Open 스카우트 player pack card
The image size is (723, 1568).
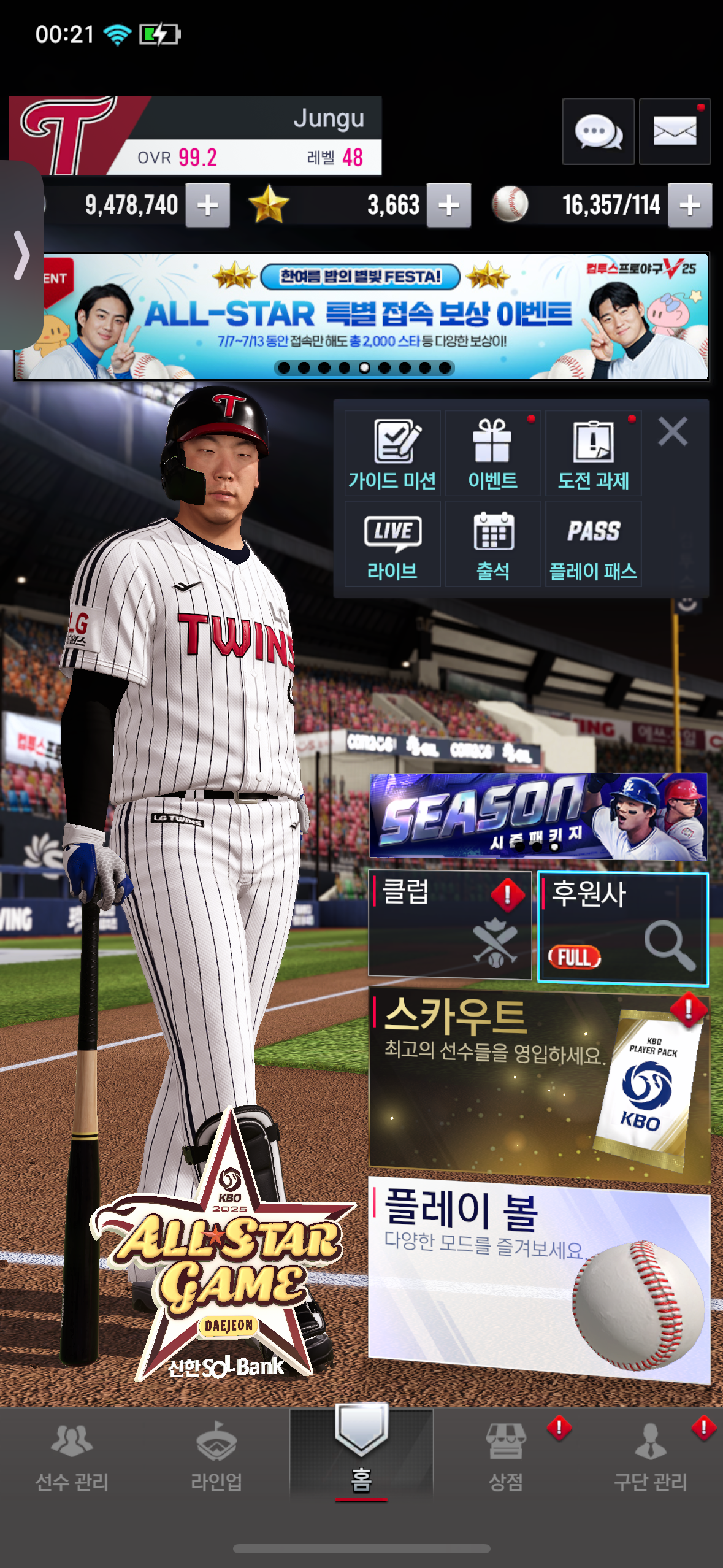[x=539, y=1085]
